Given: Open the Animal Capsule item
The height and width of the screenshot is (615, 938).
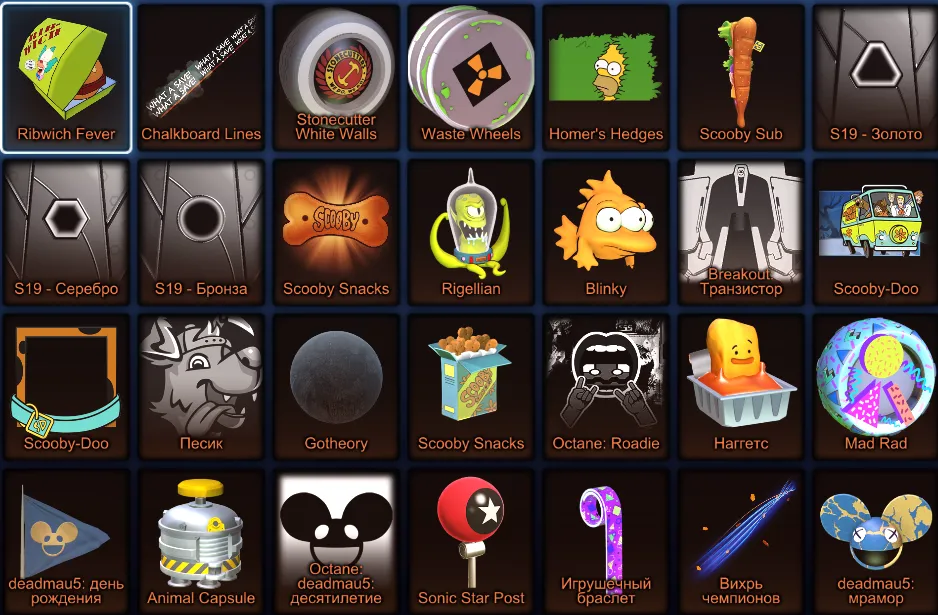Looking at the screenshot, I should coord(201,542).
